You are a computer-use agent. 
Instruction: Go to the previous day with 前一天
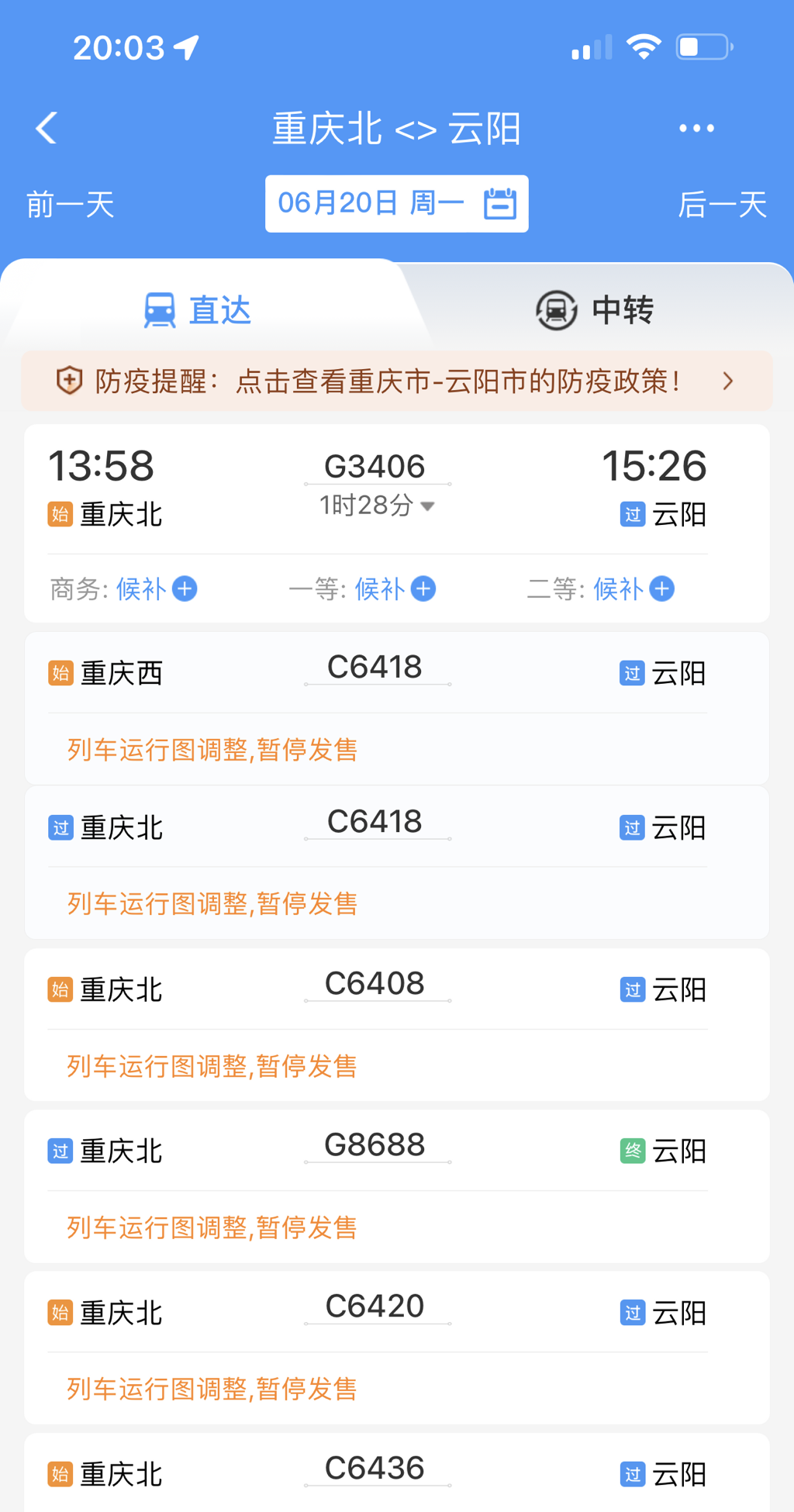tap(69, 204)
